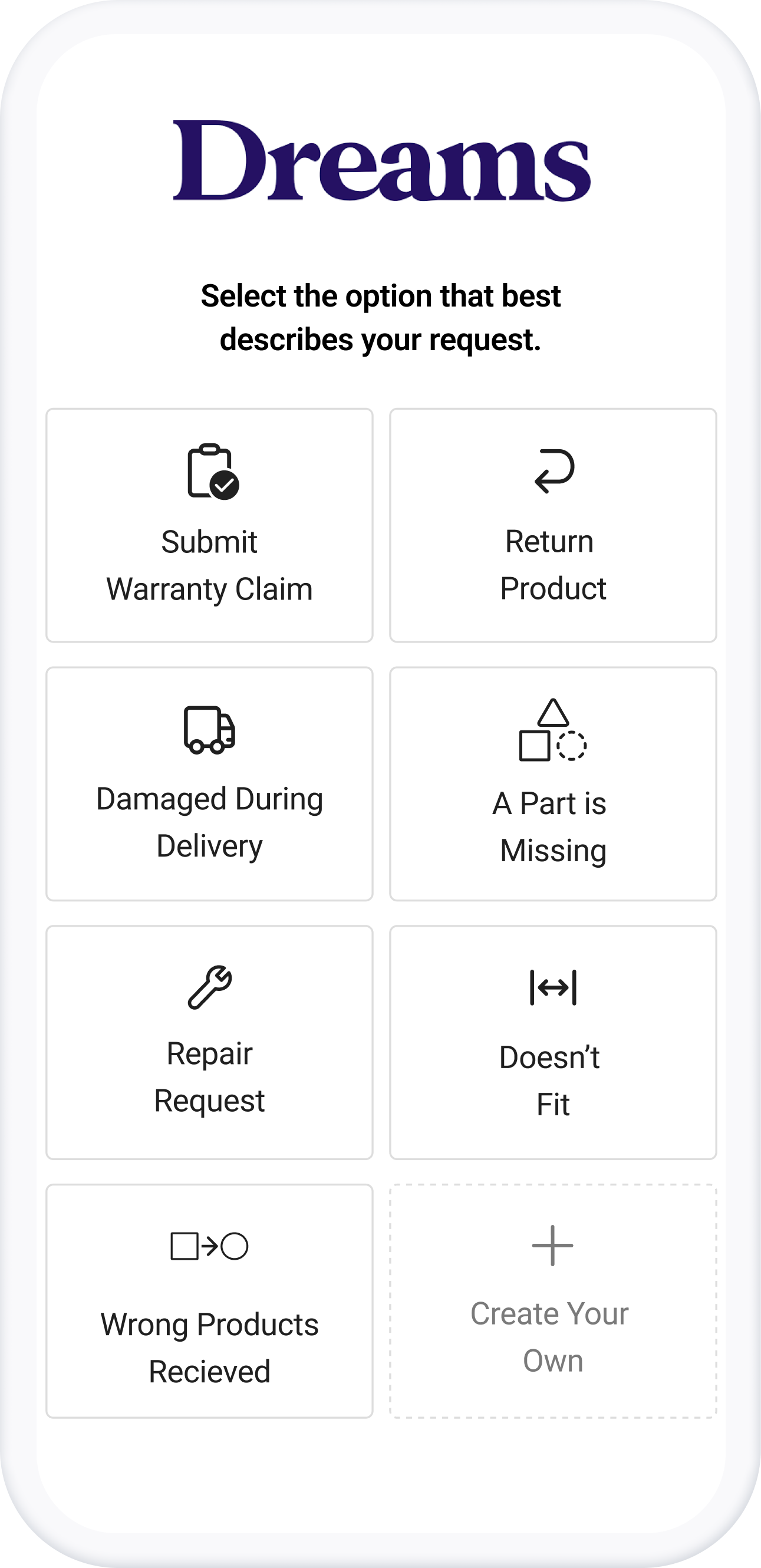Pick the A Part is Missing option
Image resolution: width=761 pixels, height=1568 pixels.
(553, 783)
